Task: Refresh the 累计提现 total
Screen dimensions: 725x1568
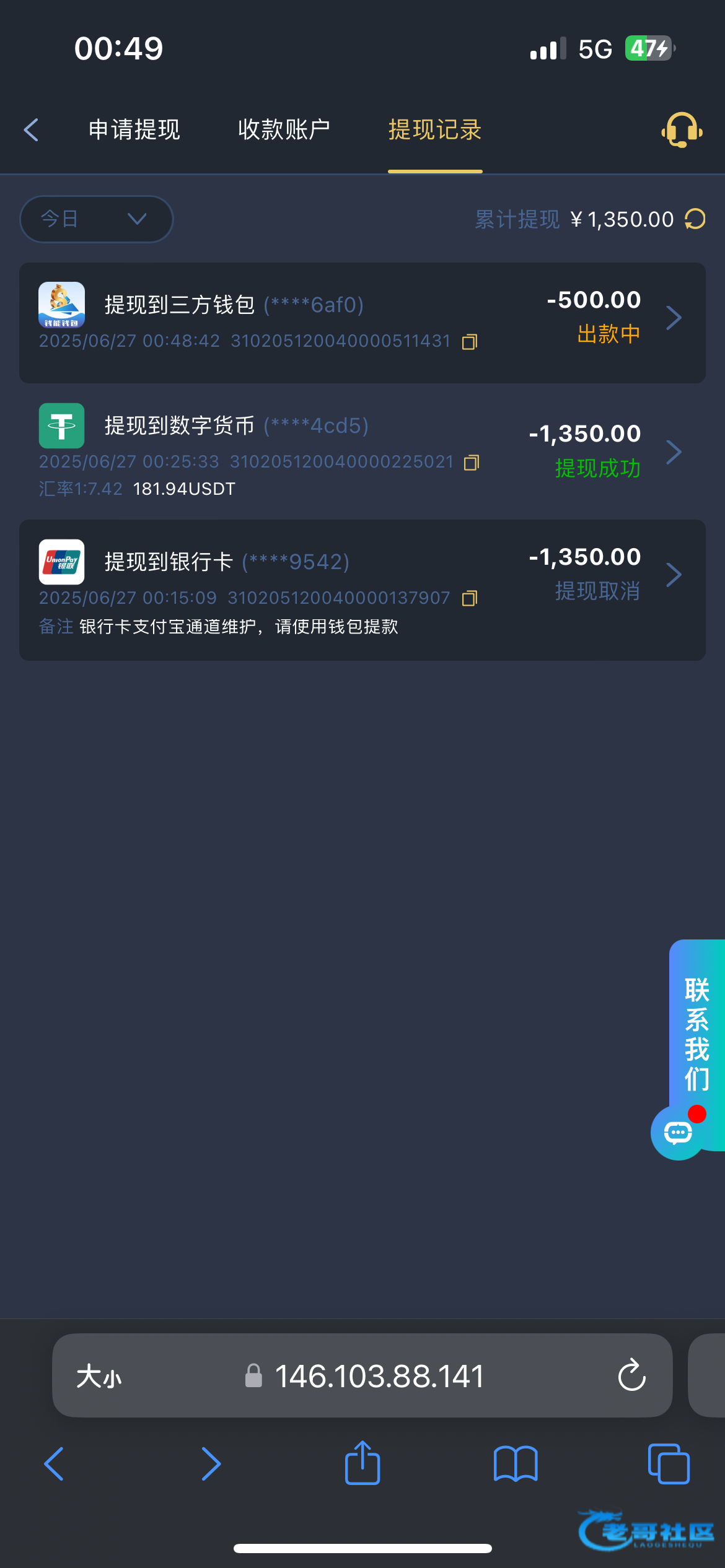Action: (695, 219)
